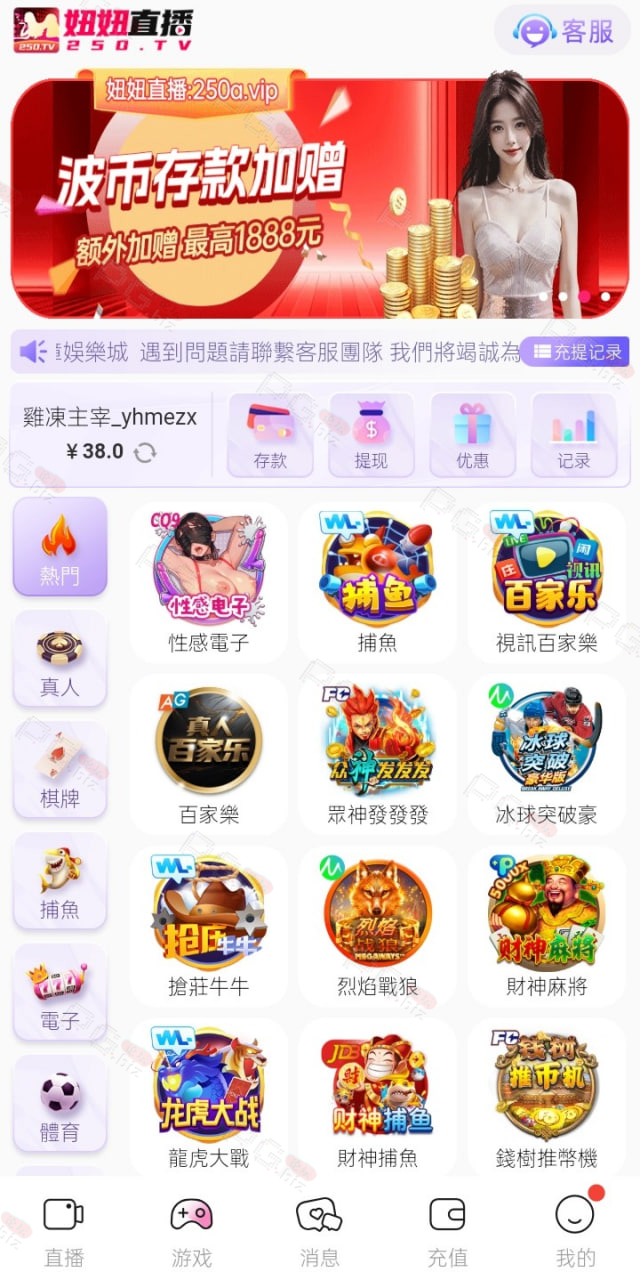Open 优惠 promotions
The image size is (640, 1280).
[473, 434]
